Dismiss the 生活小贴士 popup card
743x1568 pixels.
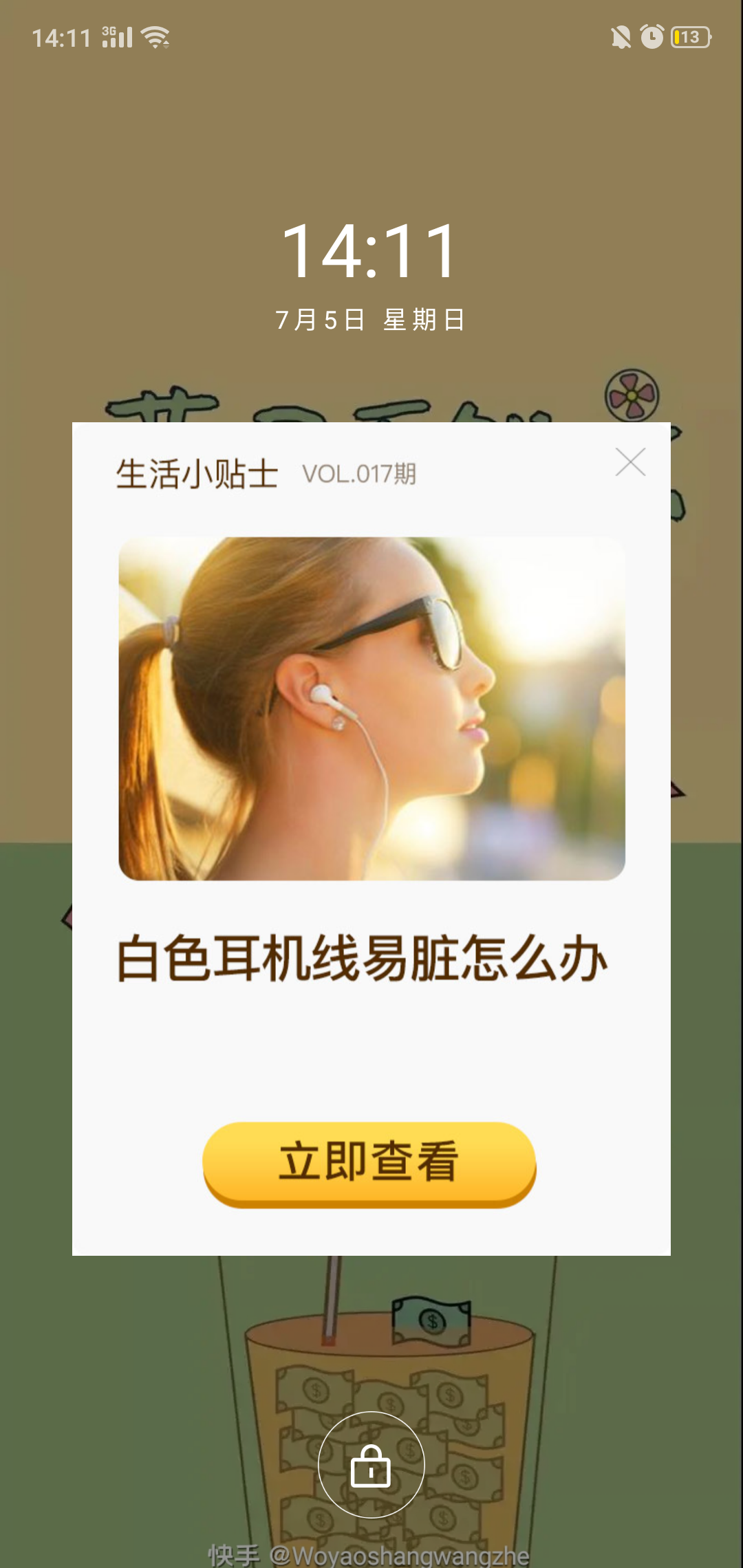pyautogui.click(x=630, y=462)
